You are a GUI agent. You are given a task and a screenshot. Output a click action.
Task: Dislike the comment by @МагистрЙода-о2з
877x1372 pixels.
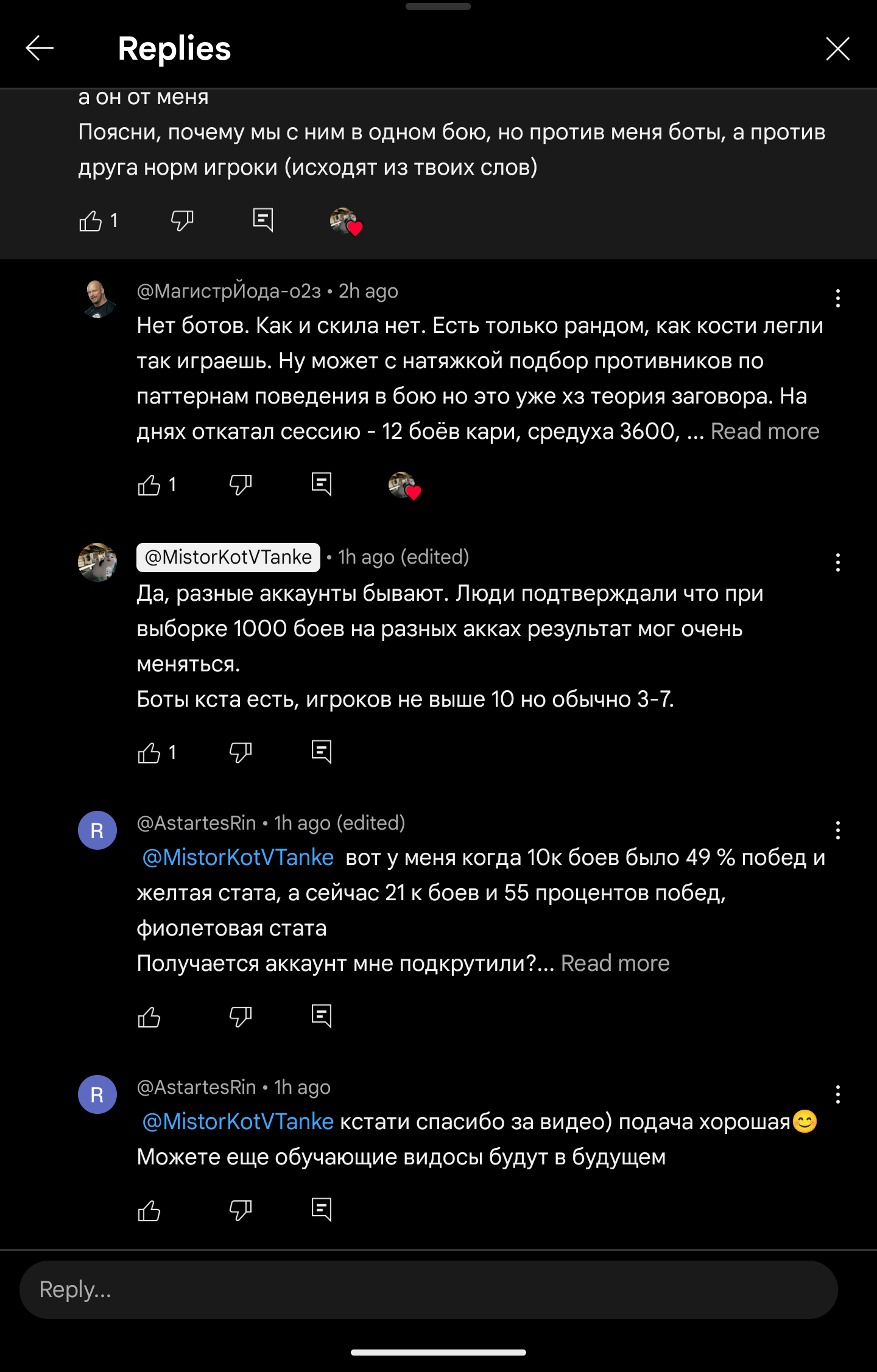[x=241, y=485]
